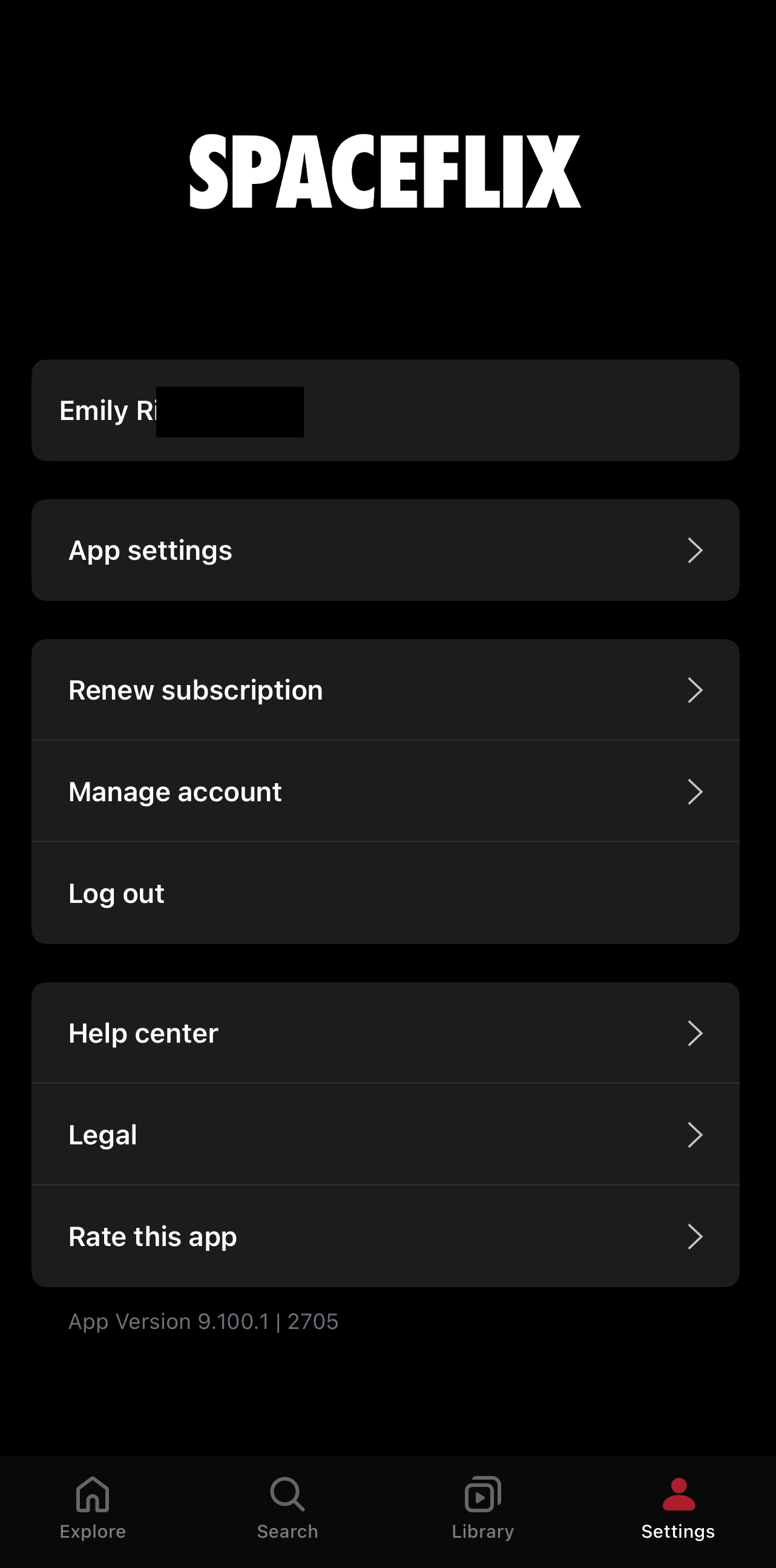Switch to the Library tab
Viewport: 776px width, 1568px height.
coord(482,1507)
